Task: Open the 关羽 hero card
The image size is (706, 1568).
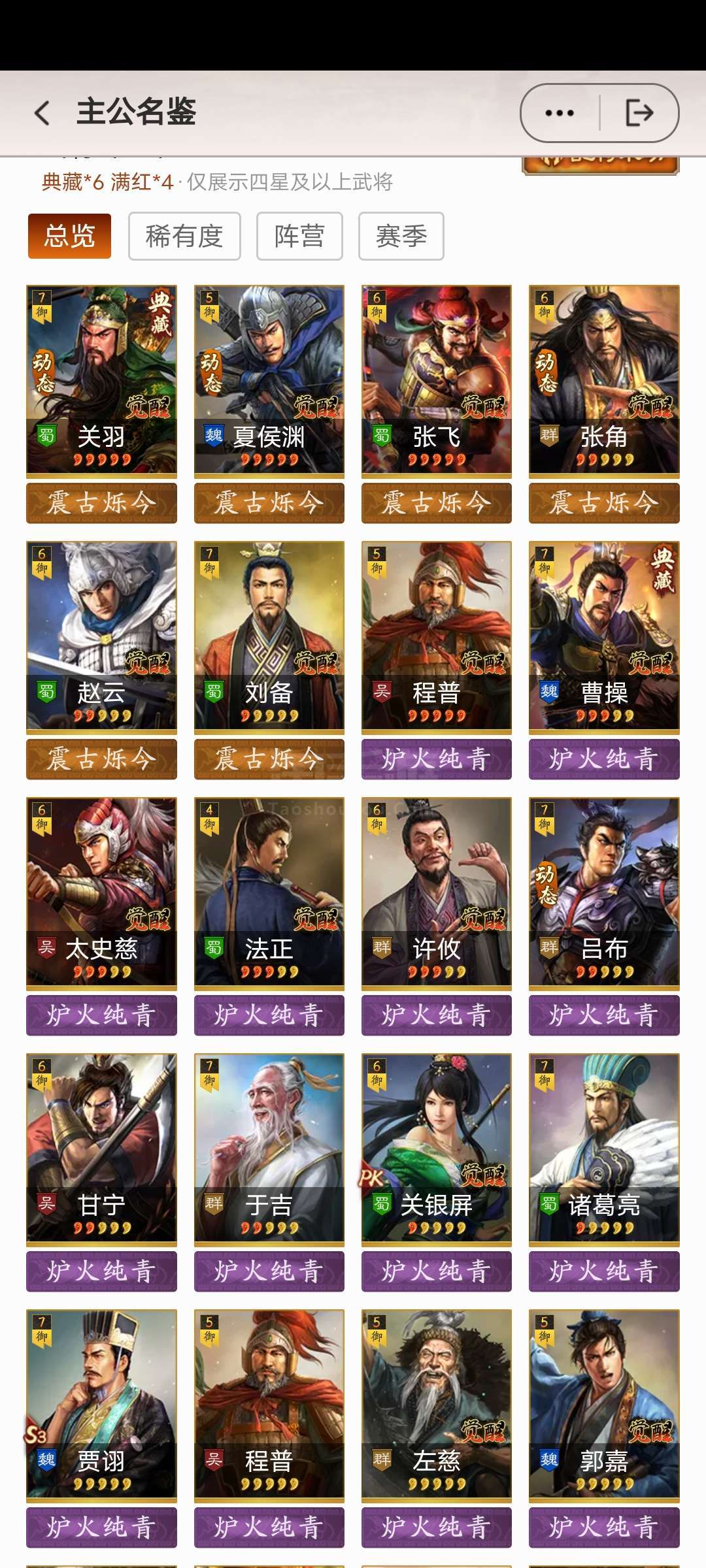Action: pyautogui.click(x=101, y=381)
